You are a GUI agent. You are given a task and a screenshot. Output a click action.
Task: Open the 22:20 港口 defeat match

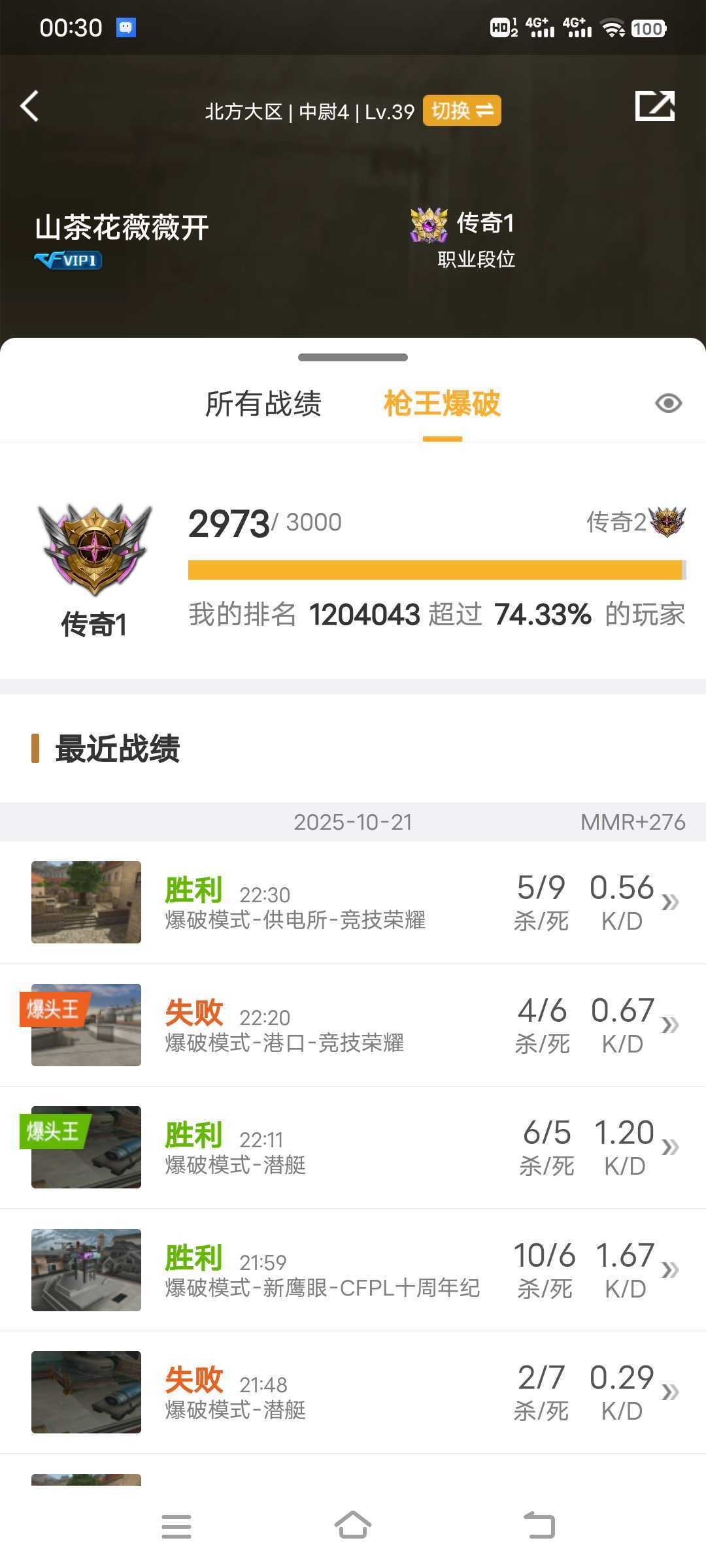point(353,1025)
